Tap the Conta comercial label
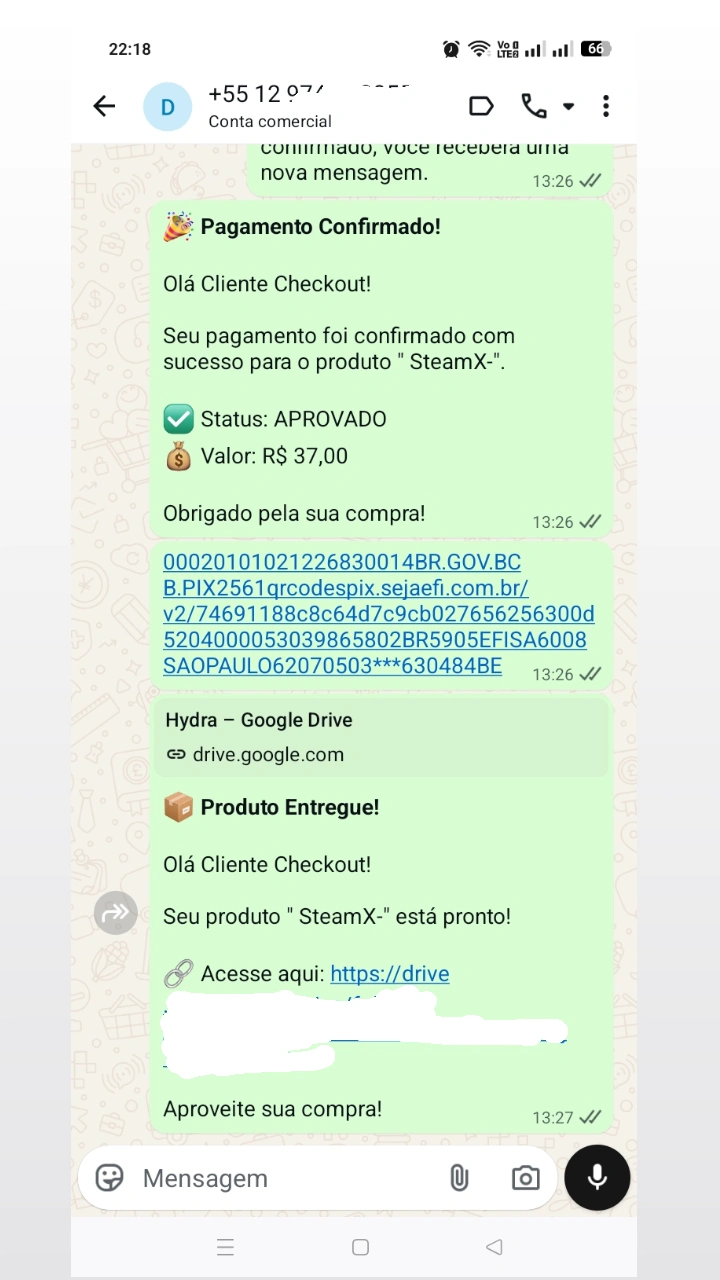The height and width of the screenshot is (1280, 720). click(x=269, y=121)
